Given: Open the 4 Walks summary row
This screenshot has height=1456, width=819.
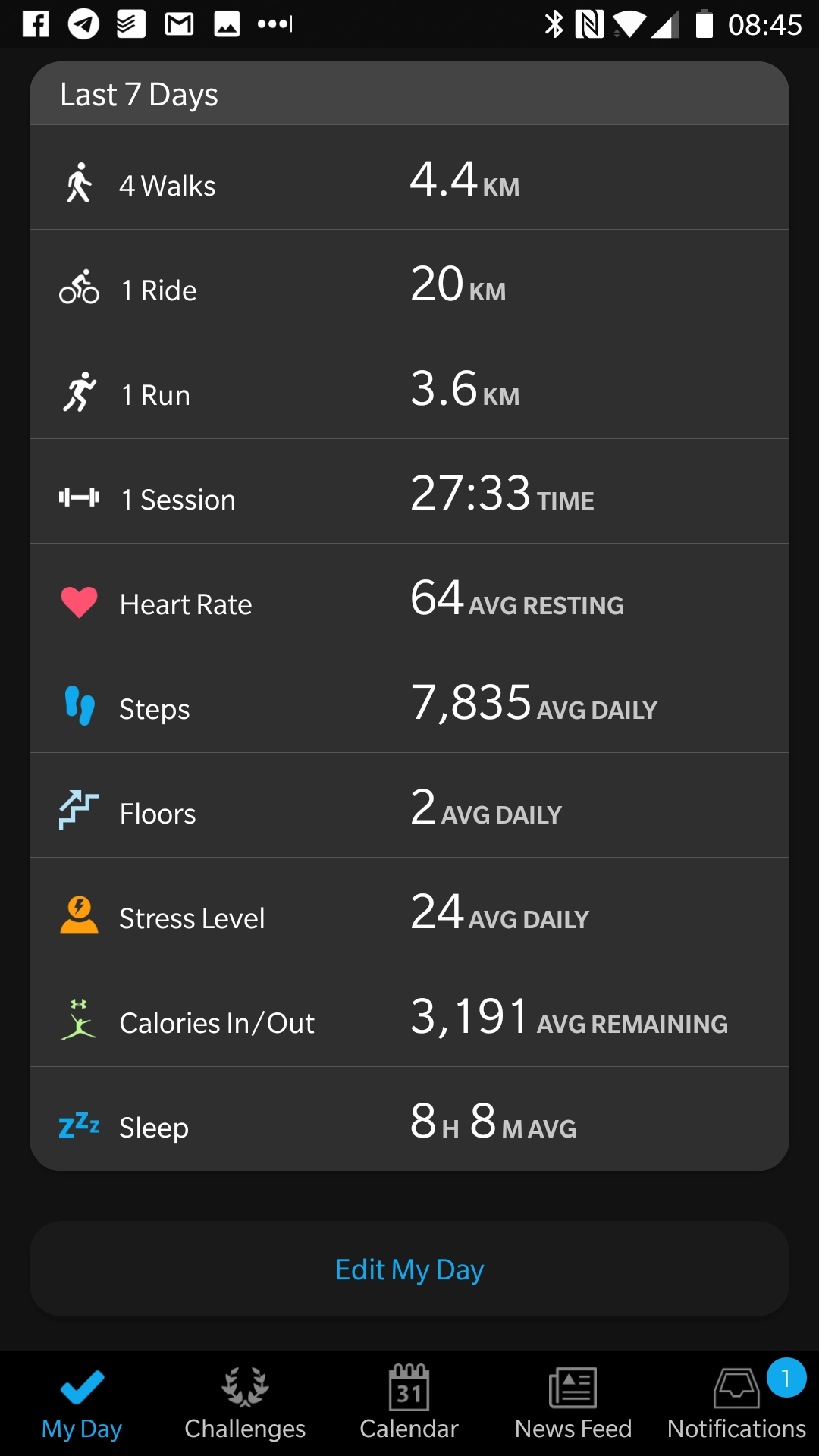Looking at the screenshot, I should 409,177.
